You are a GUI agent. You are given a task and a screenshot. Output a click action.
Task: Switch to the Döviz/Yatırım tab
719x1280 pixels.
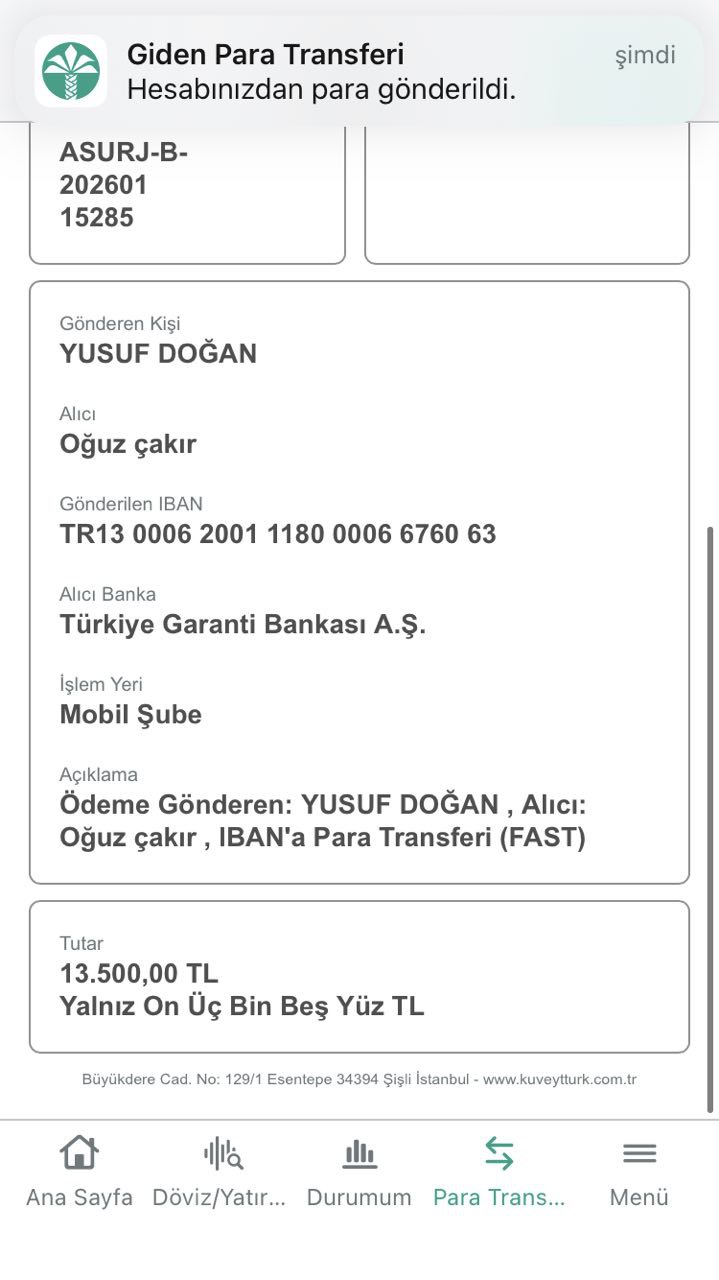[x=219, y=1172]
